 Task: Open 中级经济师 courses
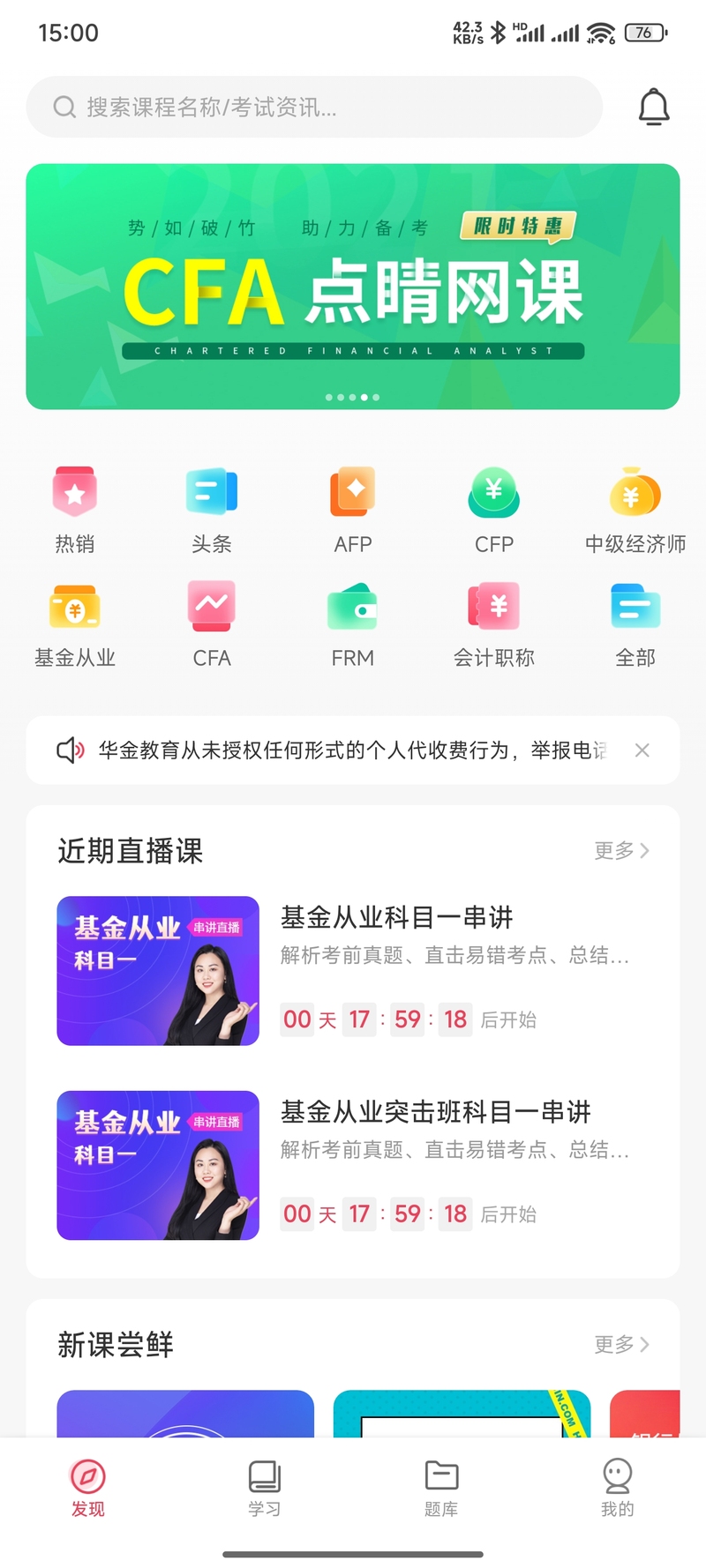click(x=635, y=510)
